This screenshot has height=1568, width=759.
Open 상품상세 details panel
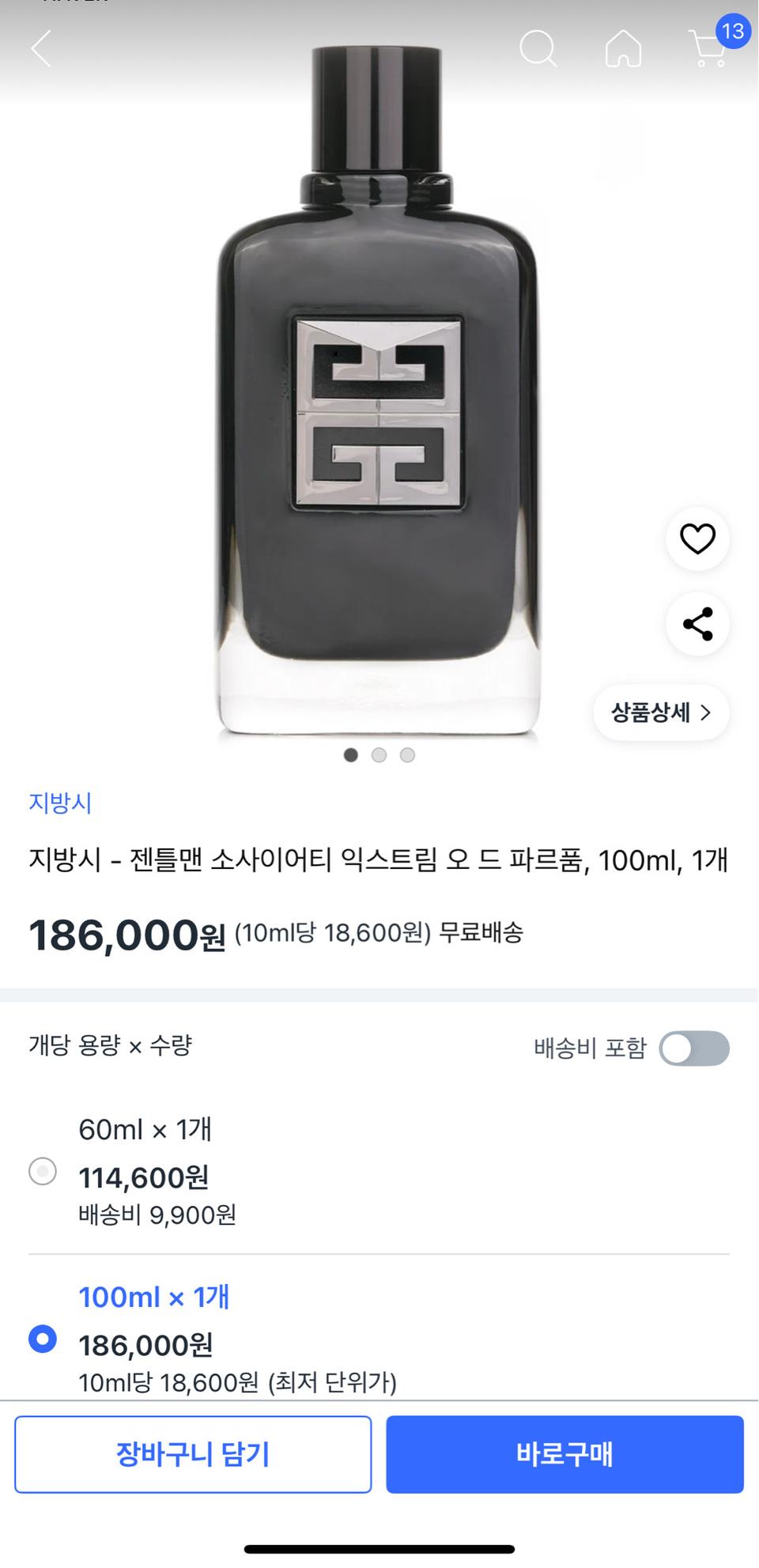click(661, 712)
